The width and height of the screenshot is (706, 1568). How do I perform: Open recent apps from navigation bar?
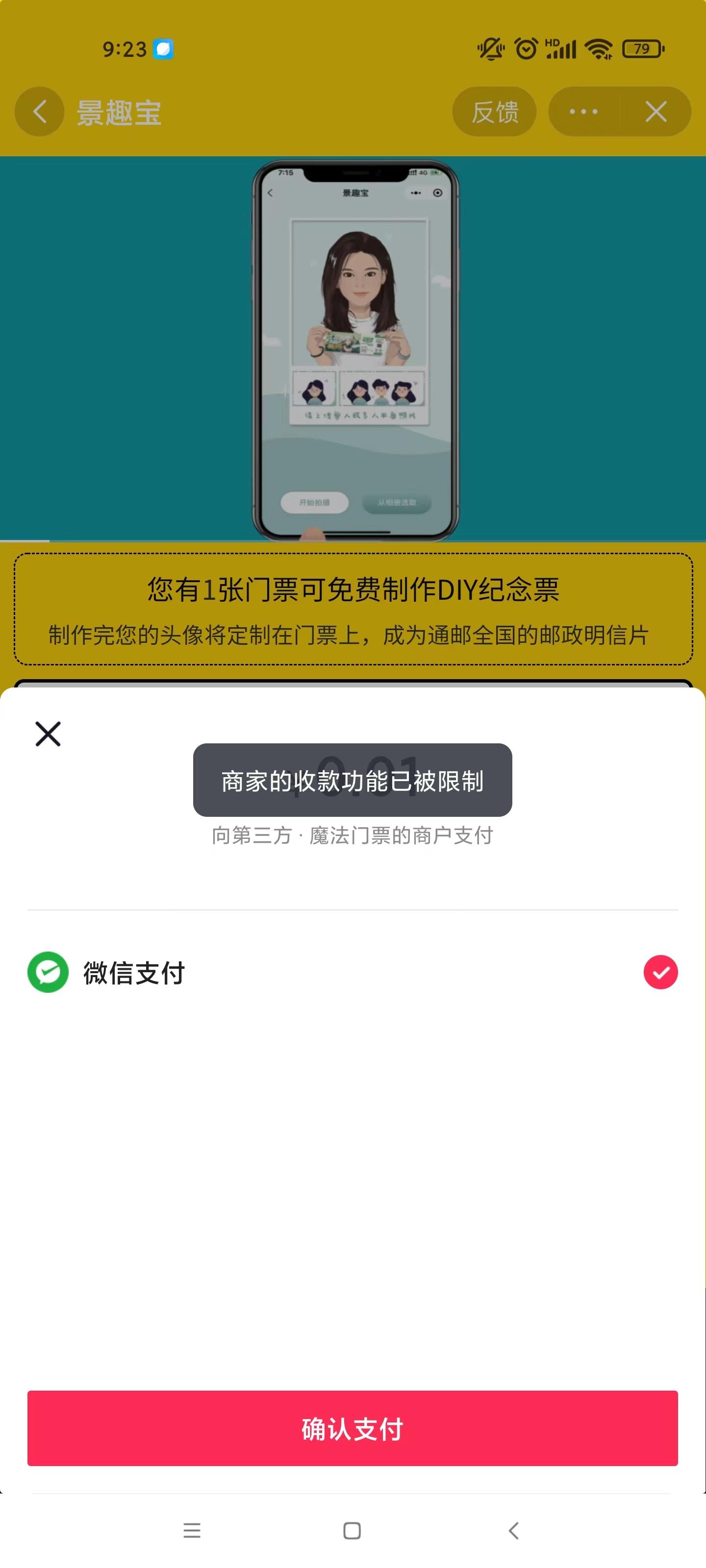click(x=192, y=1530)
